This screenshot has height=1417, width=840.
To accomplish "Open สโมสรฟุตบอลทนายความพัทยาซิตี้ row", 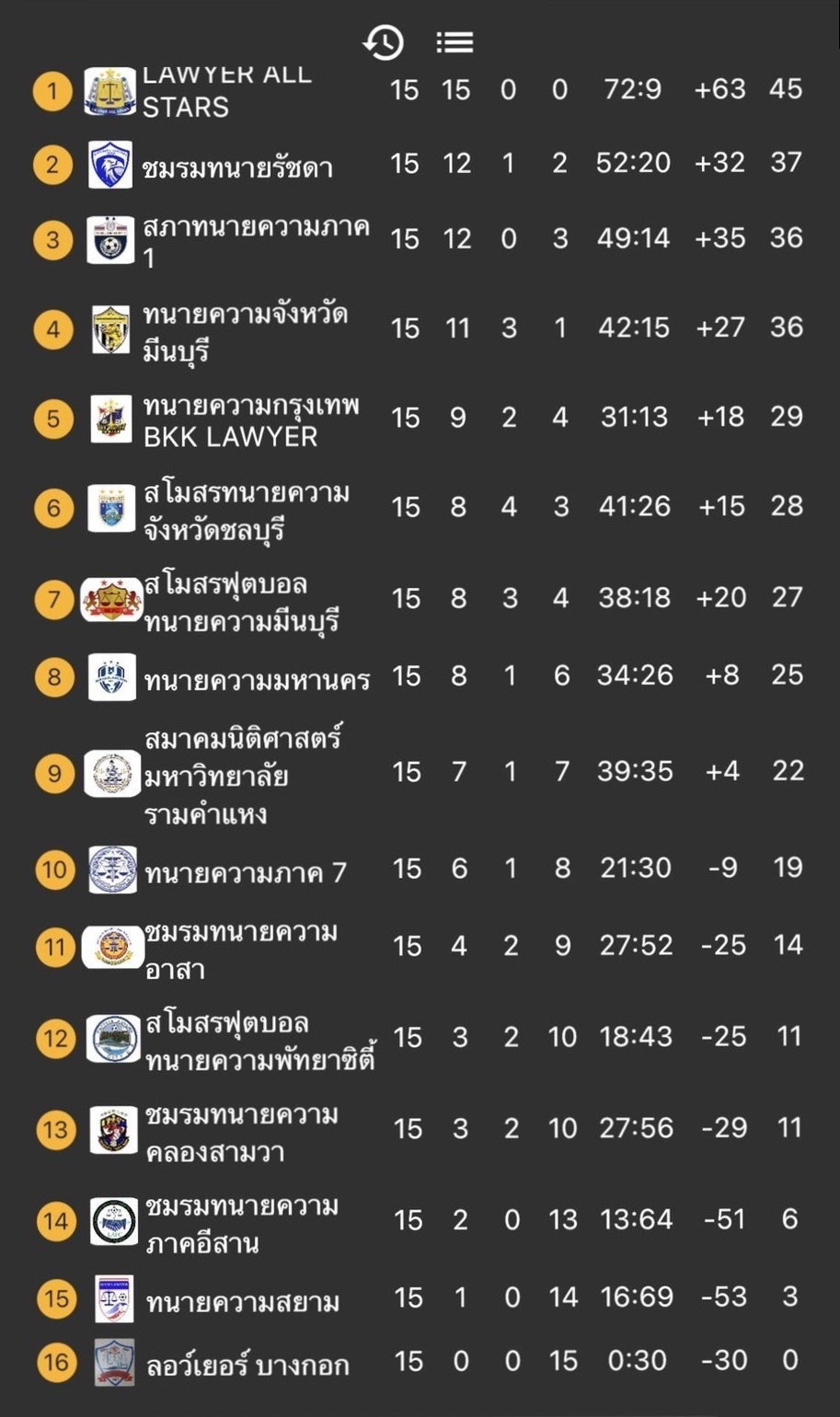I will pos(420,1040).
